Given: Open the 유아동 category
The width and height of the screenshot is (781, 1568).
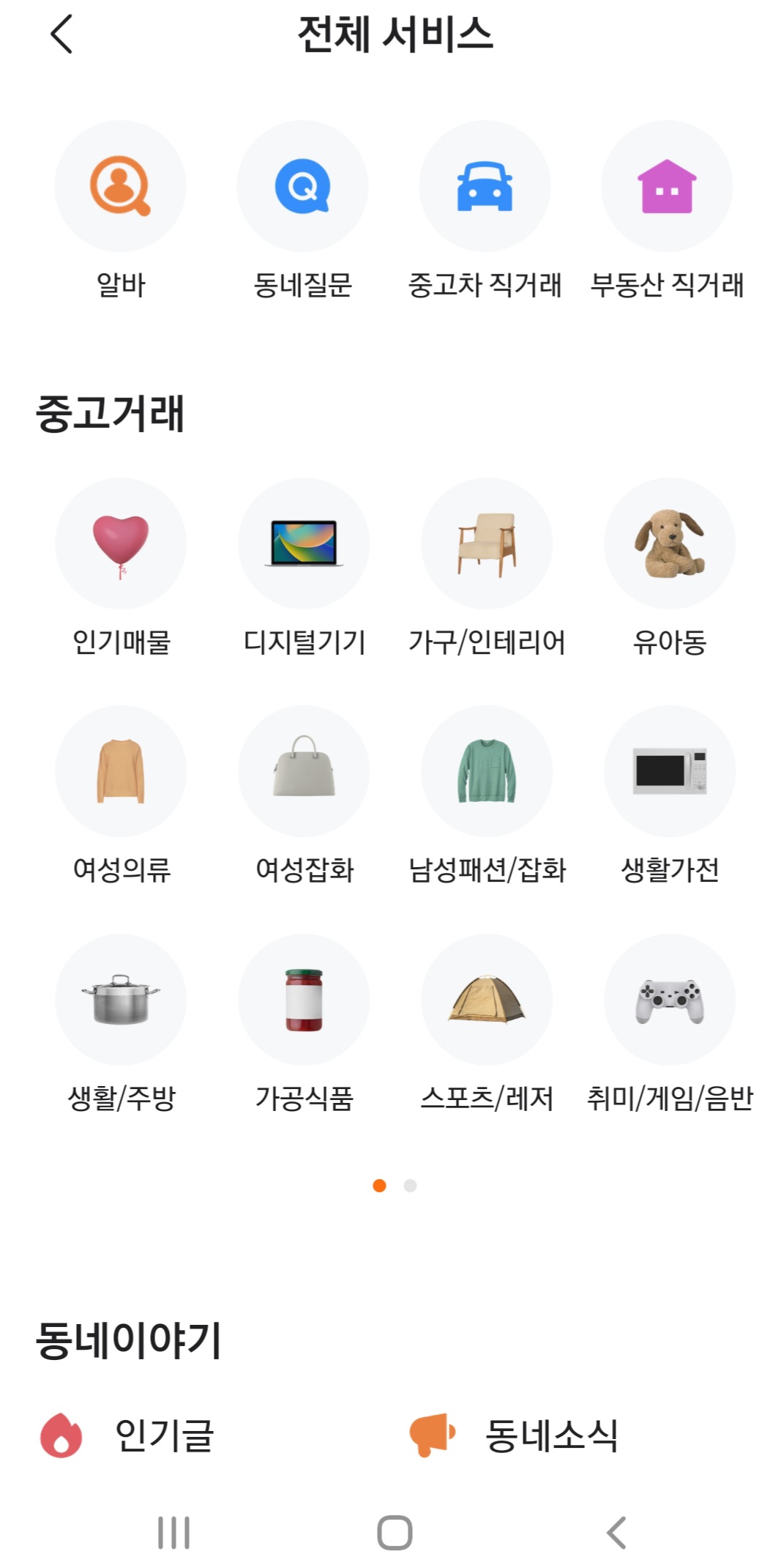Looking at the screenshot, I should (x=669, y=544).
